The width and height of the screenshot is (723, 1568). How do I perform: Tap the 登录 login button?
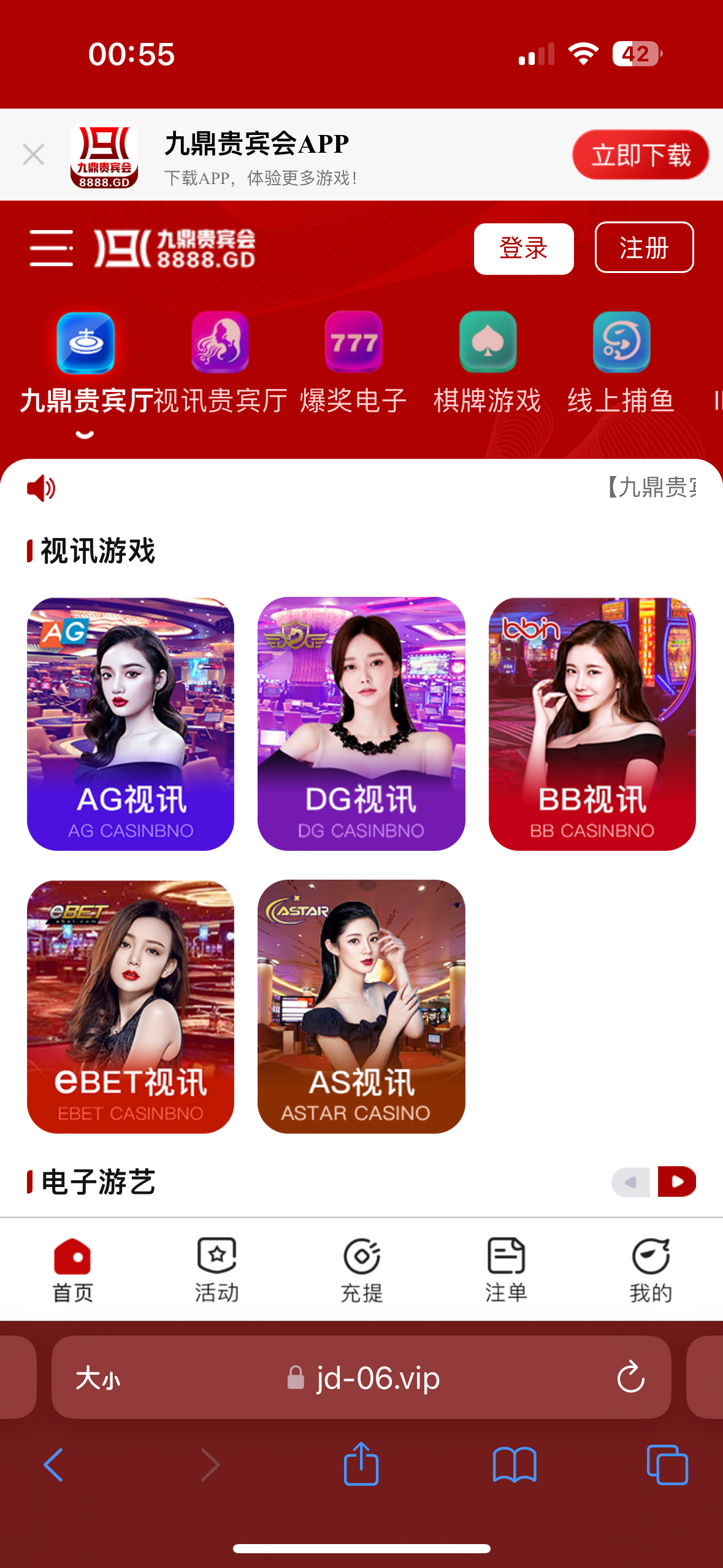[x=523, y=248]
